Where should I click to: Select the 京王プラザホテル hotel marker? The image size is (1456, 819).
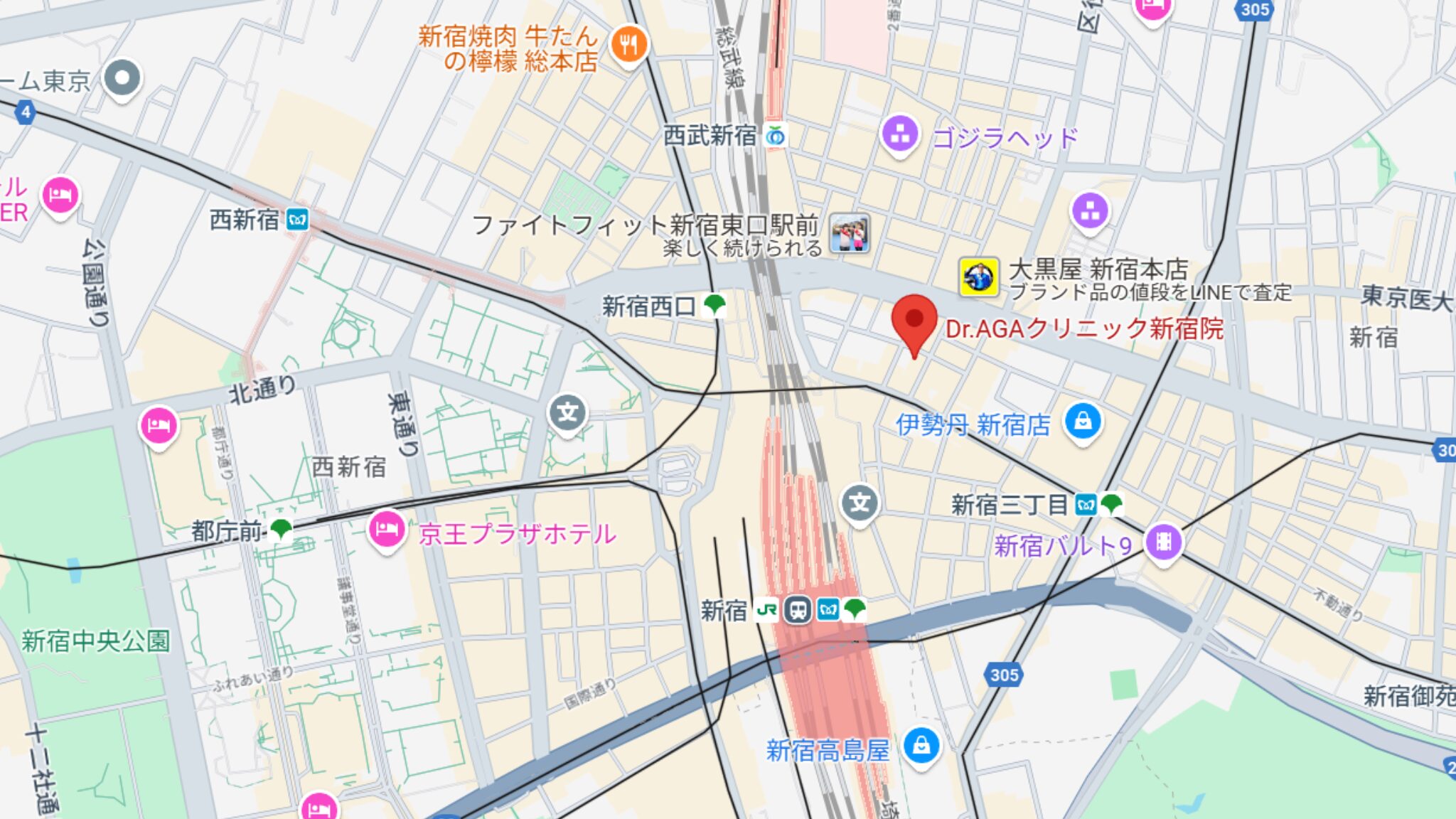[387, 530]
